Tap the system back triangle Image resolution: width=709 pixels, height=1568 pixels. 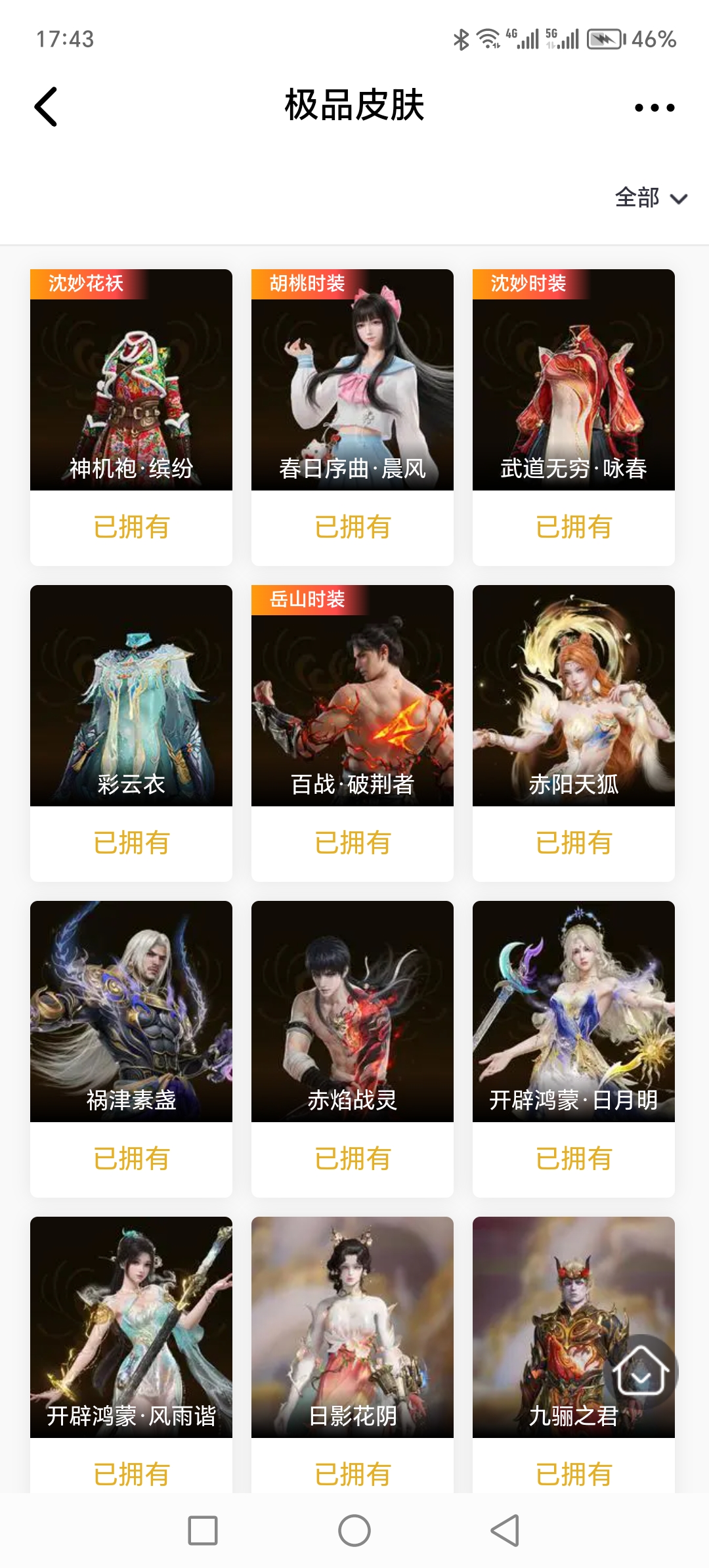pos(505,1531)
